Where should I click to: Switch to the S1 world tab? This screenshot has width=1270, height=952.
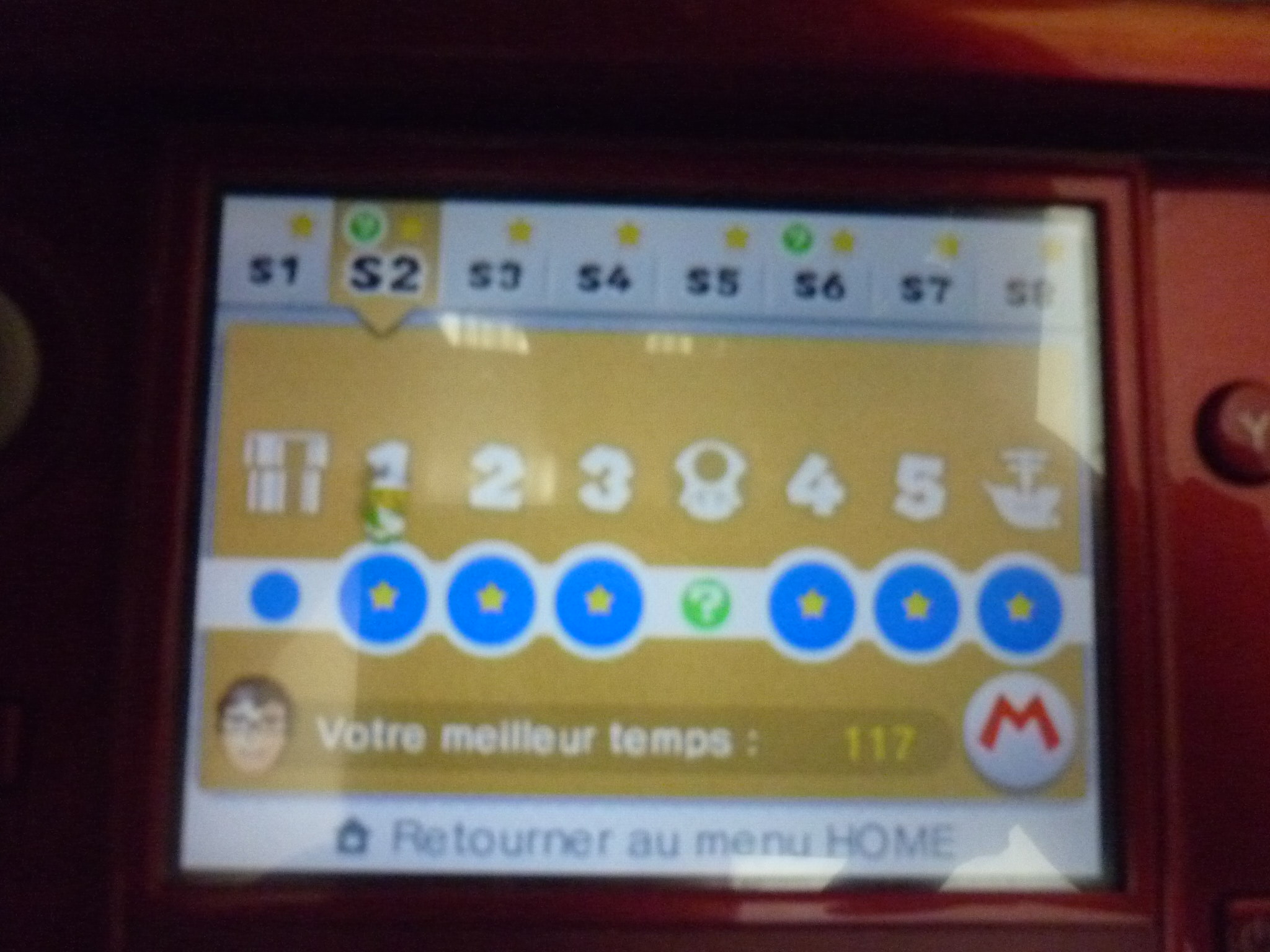(273, 271)
